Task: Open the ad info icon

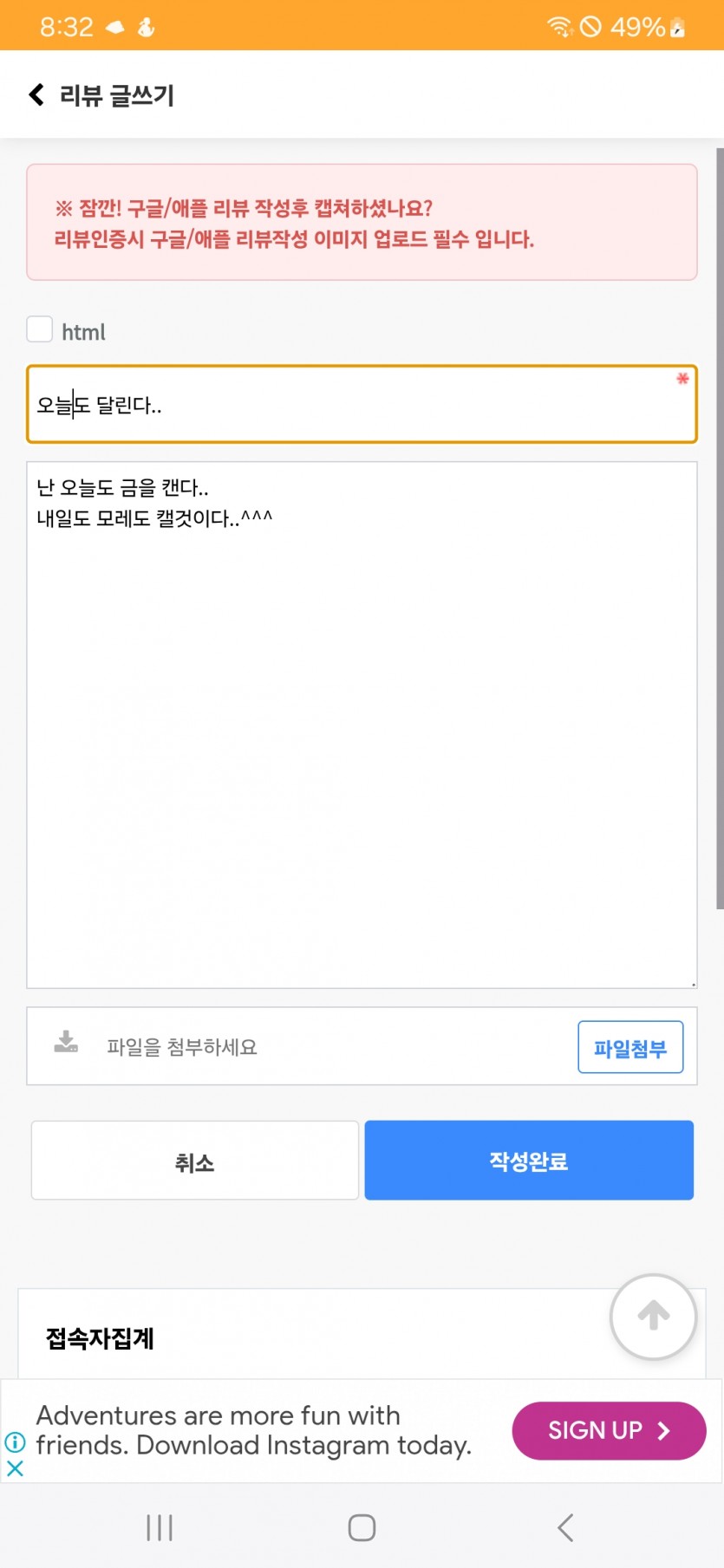Action: pyautogui.click(x=15, y=1442)
